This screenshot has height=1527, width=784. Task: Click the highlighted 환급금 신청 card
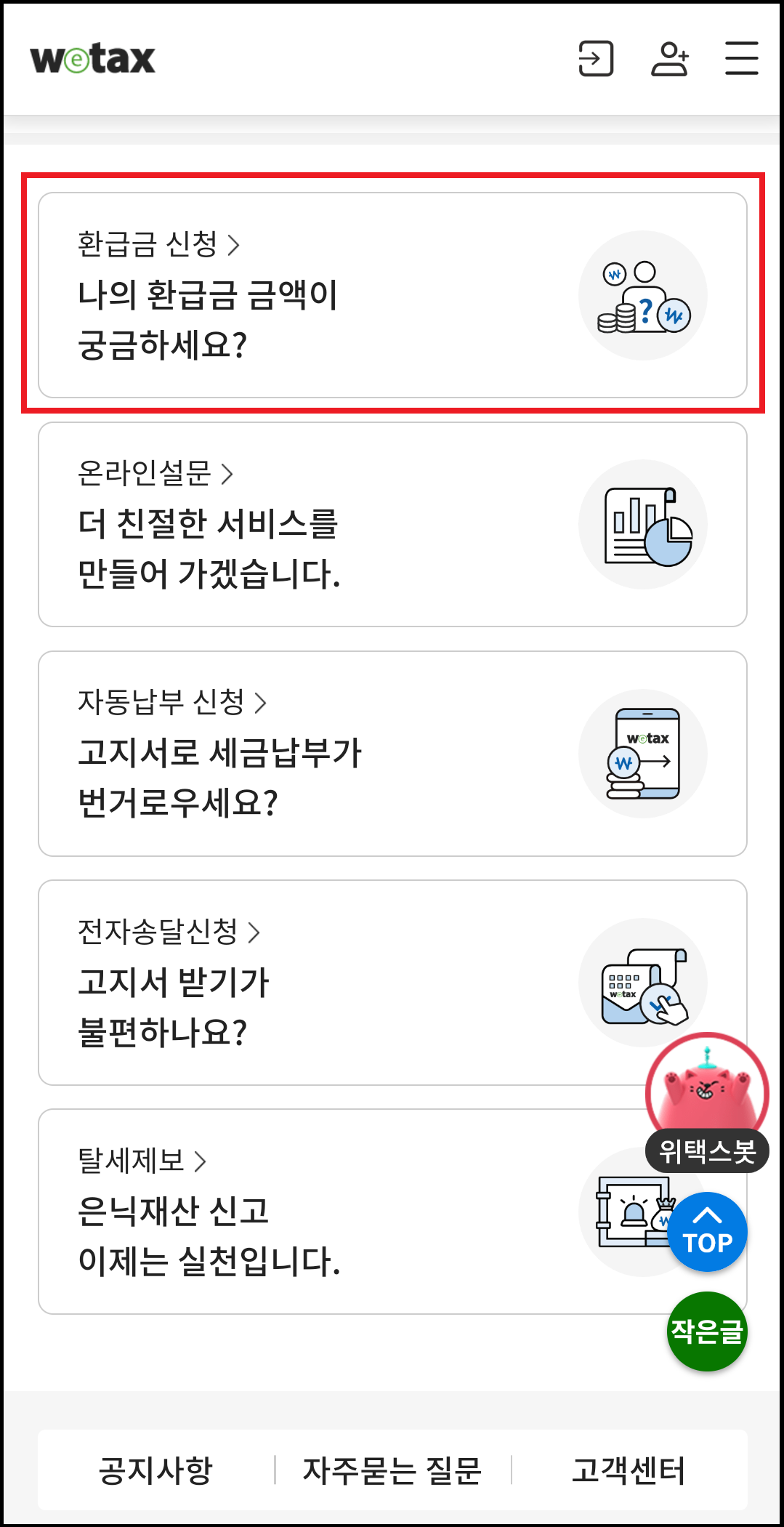[392, 294]
